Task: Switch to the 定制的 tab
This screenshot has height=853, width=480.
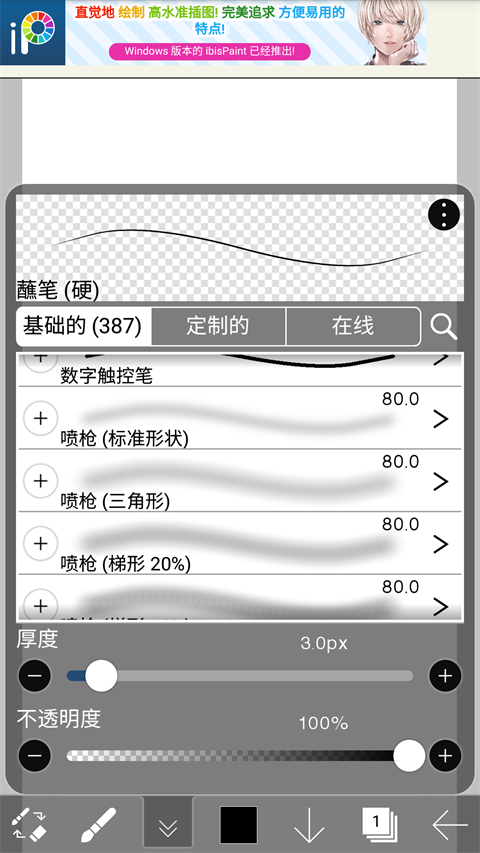Action: pos(218,326)
